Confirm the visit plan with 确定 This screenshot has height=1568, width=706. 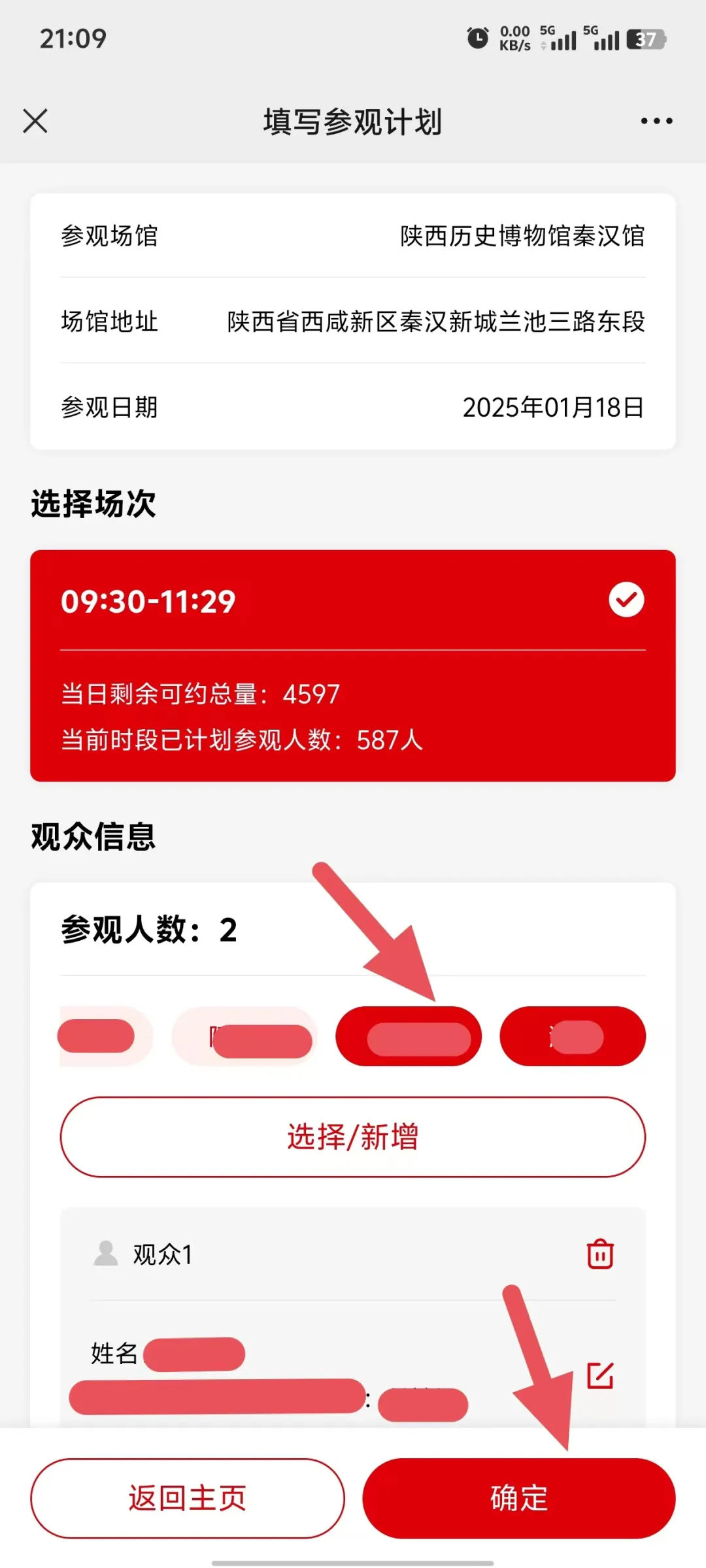click(x=519, y=1498)
